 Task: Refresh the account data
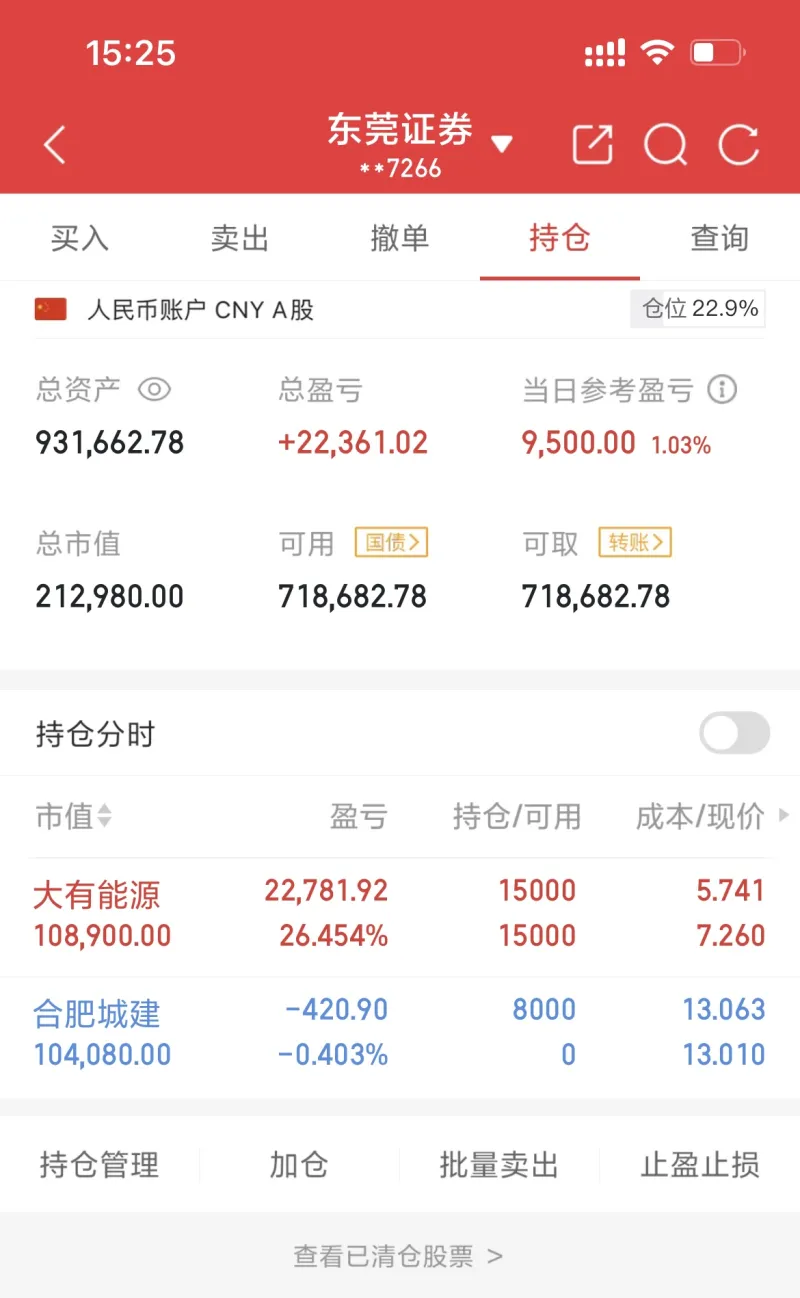click(x=738, y=144)
